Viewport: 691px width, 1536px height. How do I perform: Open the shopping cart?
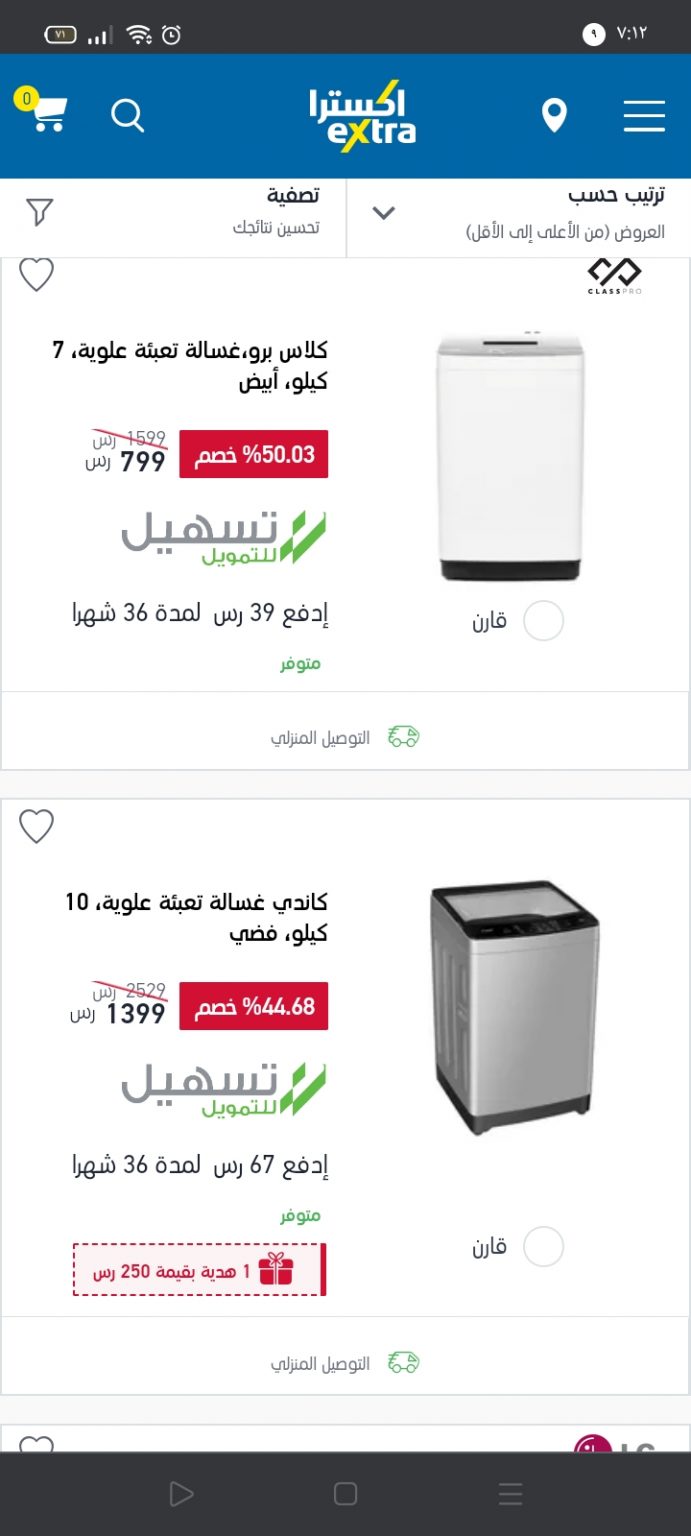pyautogui.click(x=41, y=111)
